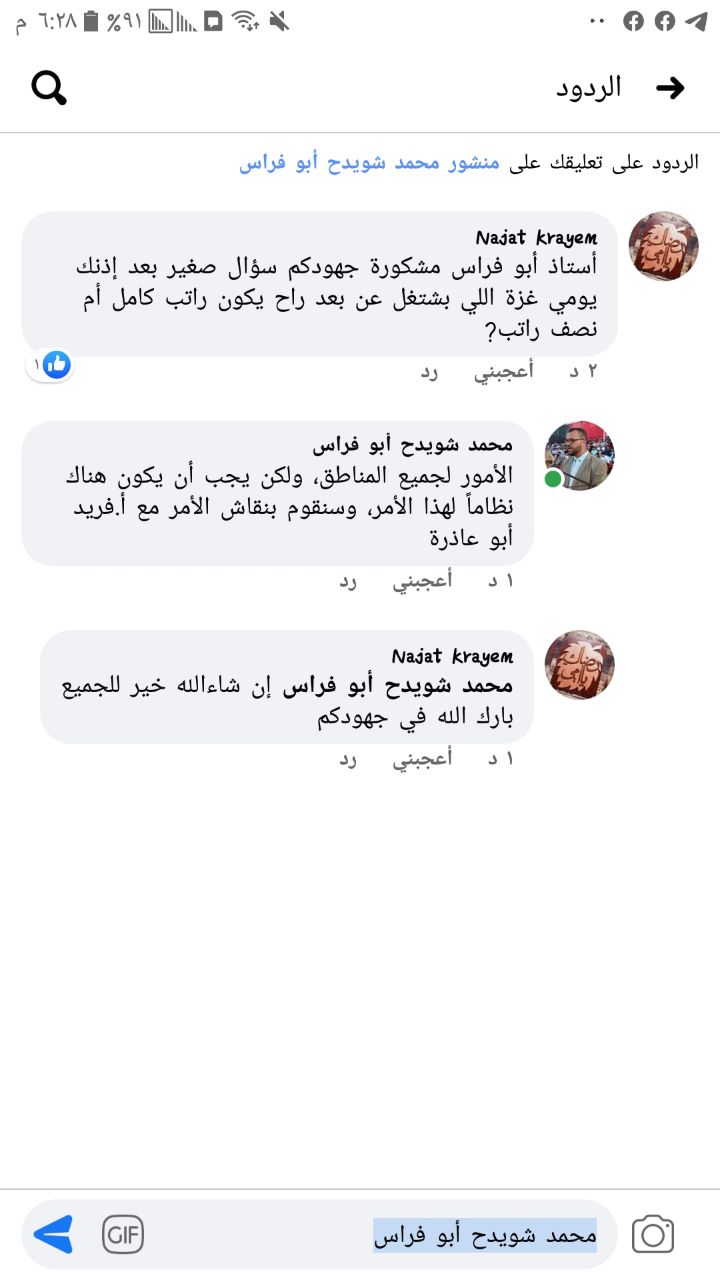
Task: View reactions on Najat krayem's first comment
Action: 52,365
